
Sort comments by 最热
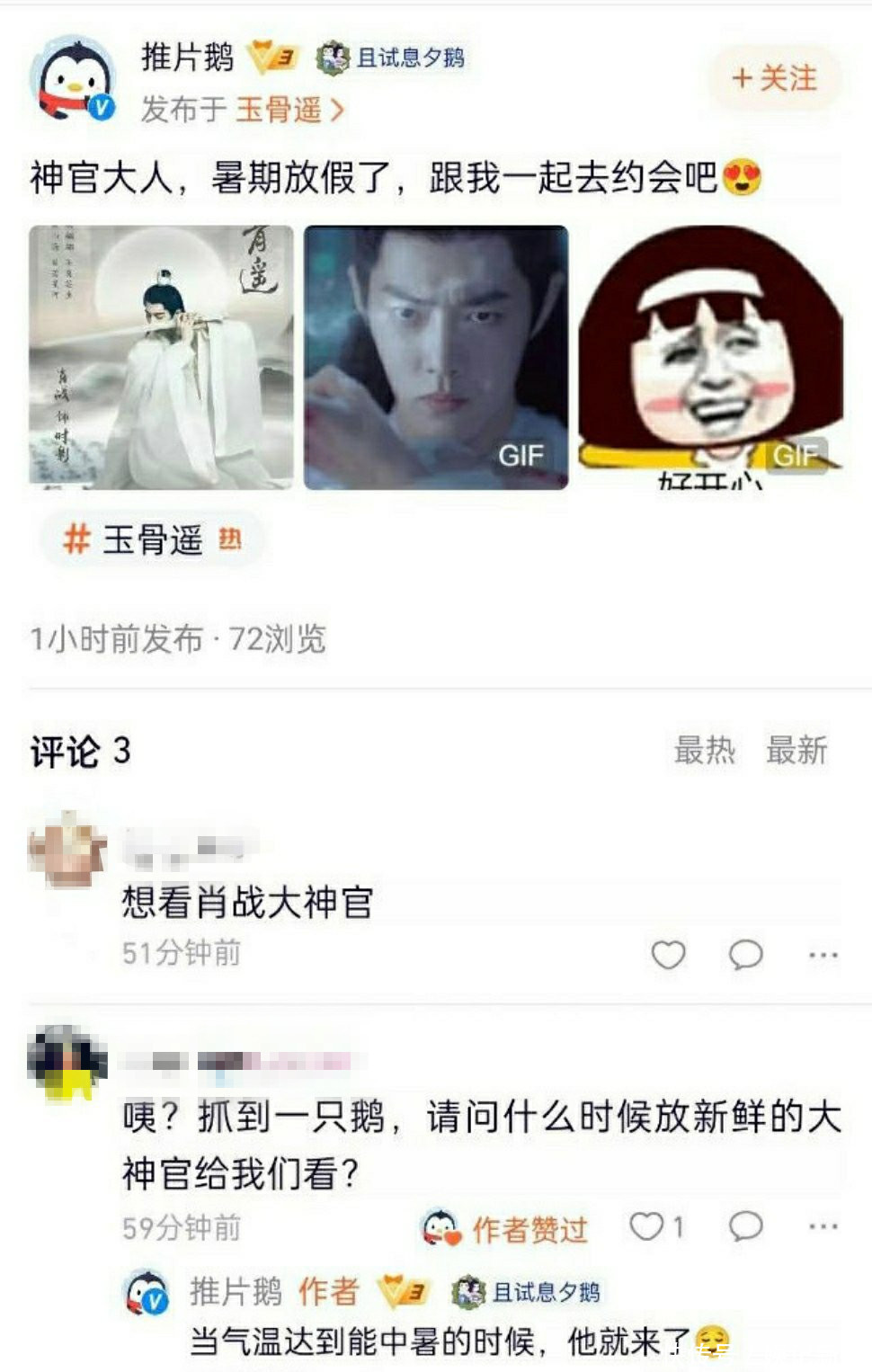click(704, 751)
